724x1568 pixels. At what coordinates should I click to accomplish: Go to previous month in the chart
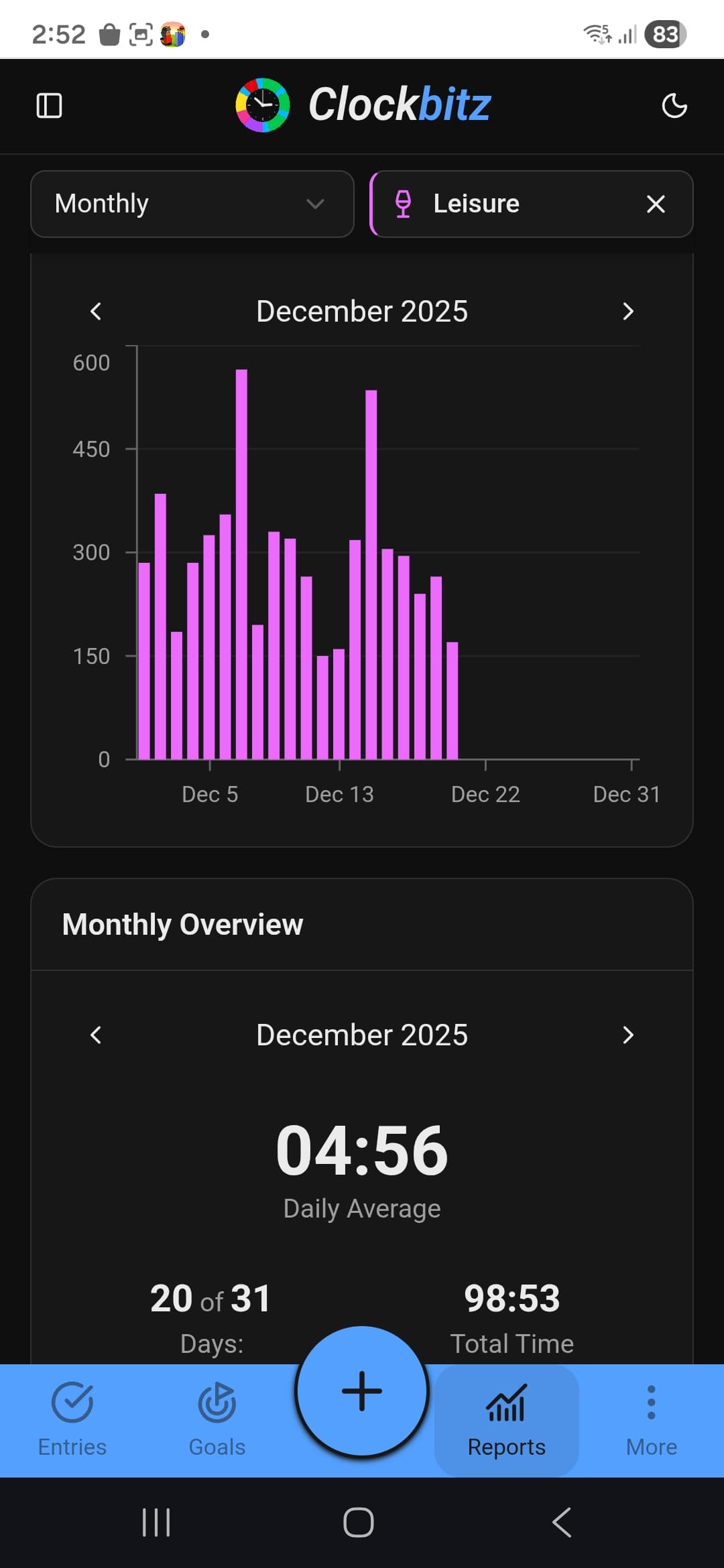(95, 311)
